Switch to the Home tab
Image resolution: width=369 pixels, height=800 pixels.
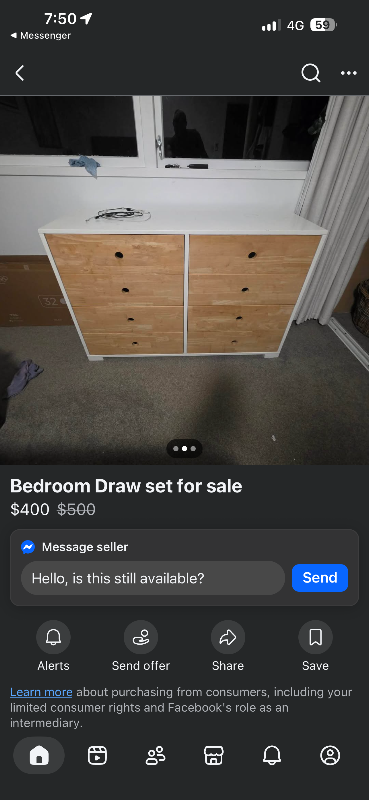coord(39,756)
